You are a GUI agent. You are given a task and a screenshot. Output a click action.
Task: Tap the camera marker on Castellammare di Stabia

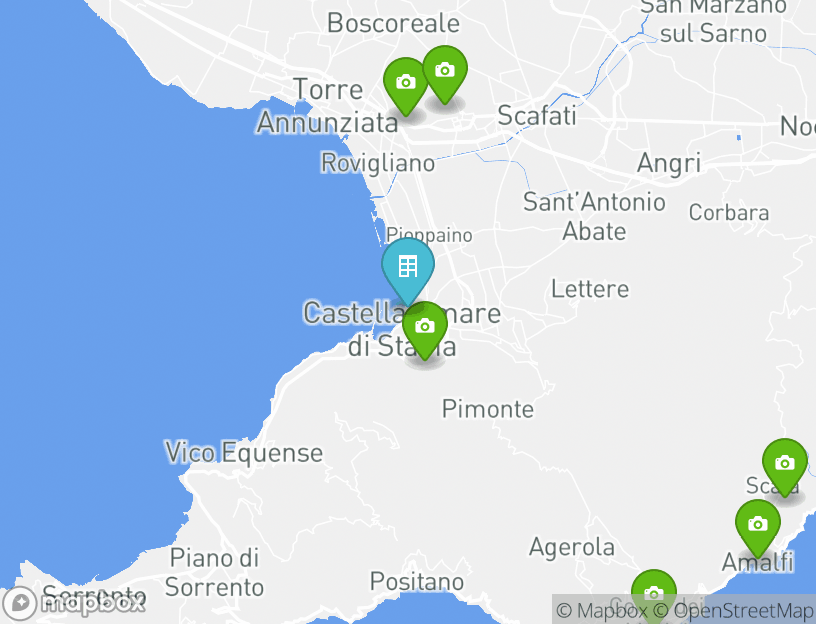click(425, 327)
